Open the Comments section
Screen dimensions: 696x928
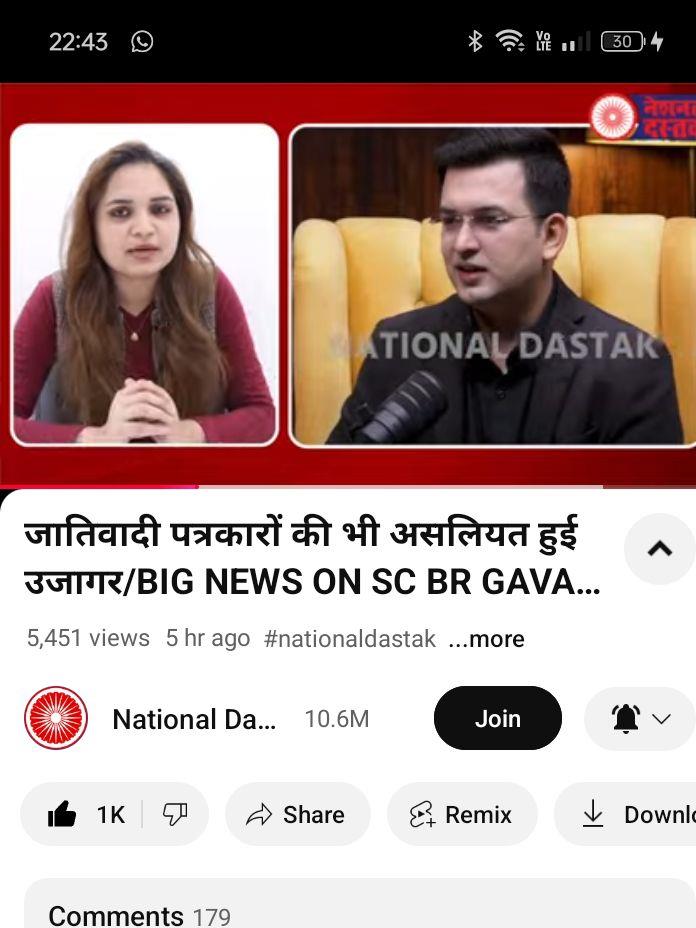pyautogui.click(x=140, y=913)
